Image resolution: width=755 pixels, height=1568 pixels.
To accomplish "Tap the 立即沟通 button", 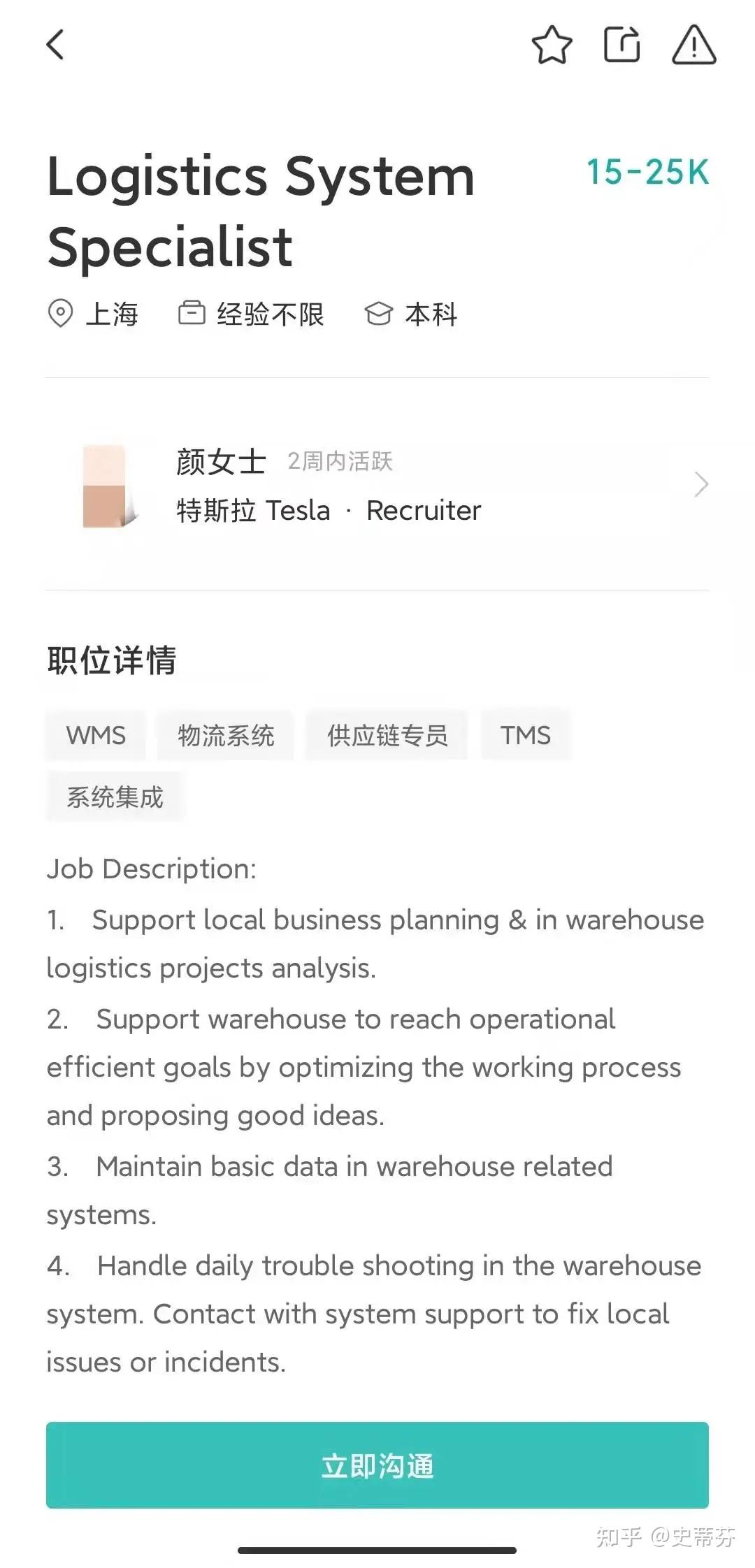I will tap(377, 1465).
